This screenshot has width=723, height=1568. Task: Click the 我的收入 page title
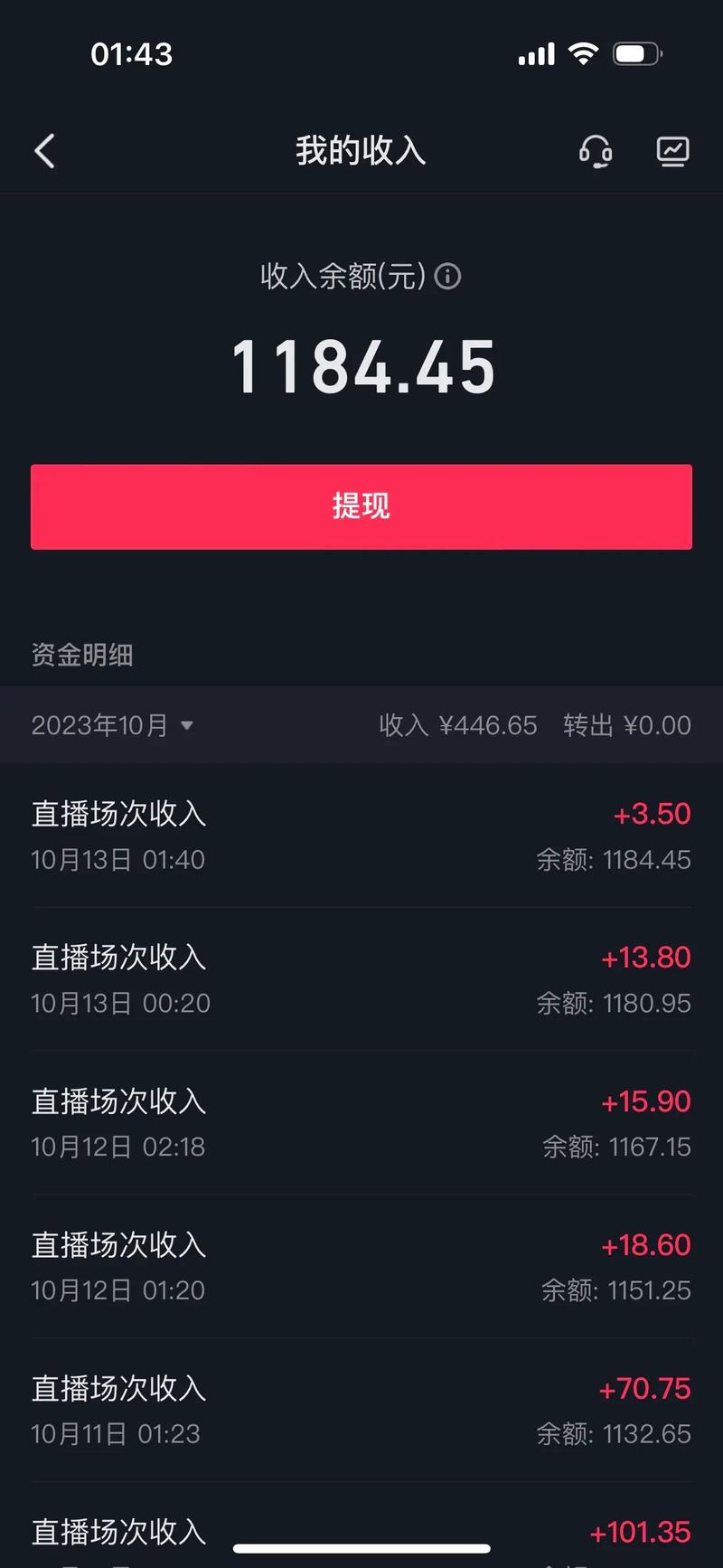click(361, 151)
